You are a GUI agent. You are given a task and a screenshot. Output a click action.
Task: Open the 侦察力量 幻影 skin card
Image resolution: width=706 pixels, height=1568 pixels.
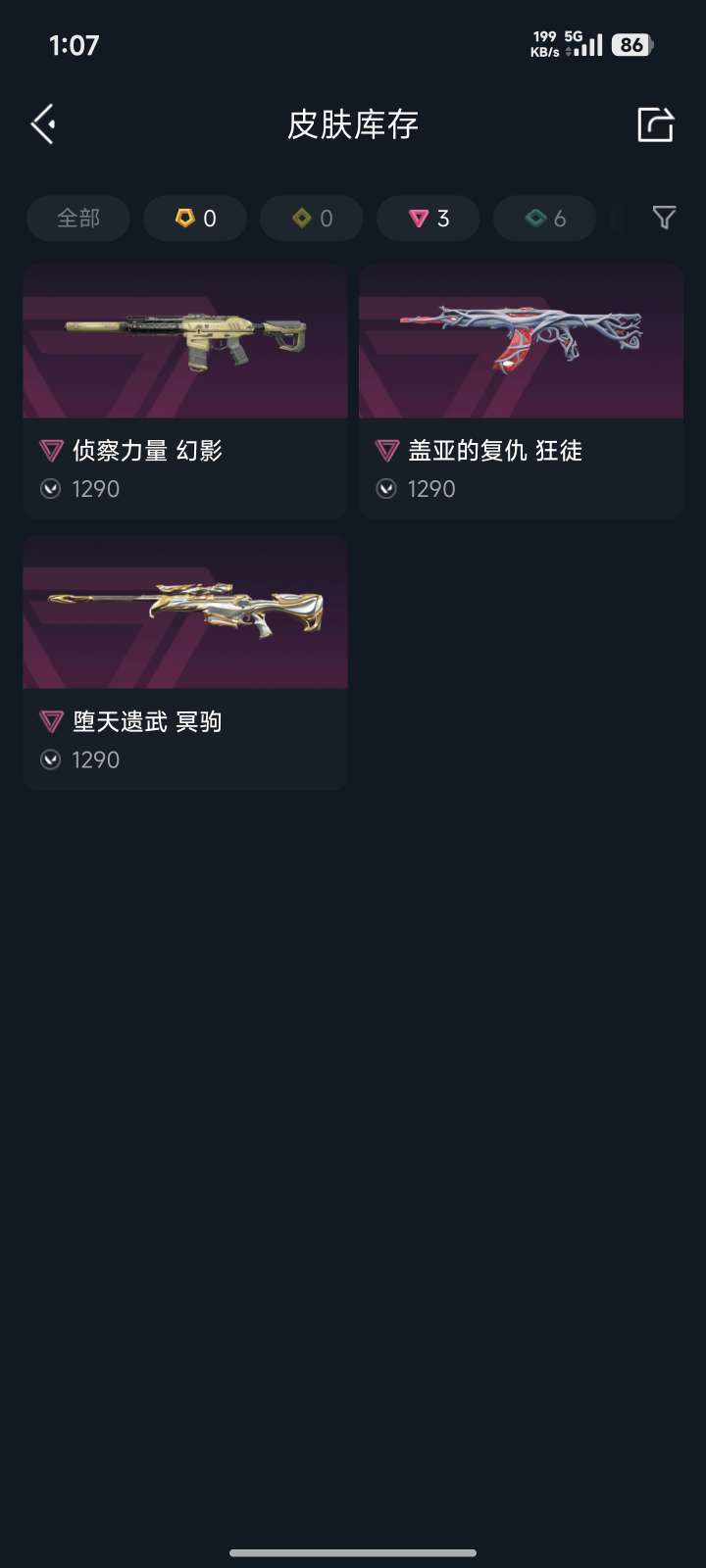(x=185, y=390)
